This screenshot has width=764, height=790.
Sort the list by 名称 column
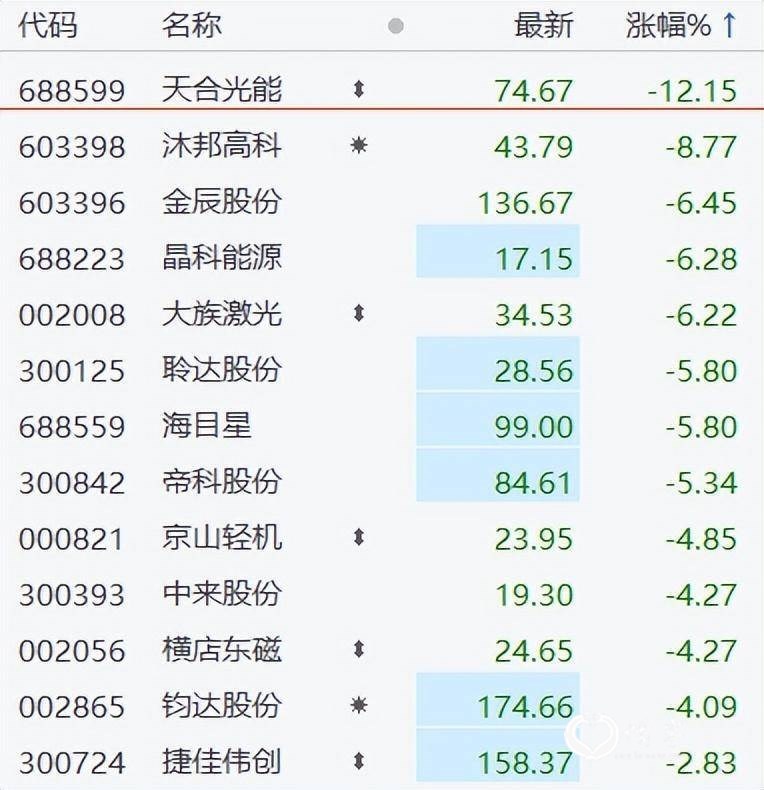(x=191, y=25)
